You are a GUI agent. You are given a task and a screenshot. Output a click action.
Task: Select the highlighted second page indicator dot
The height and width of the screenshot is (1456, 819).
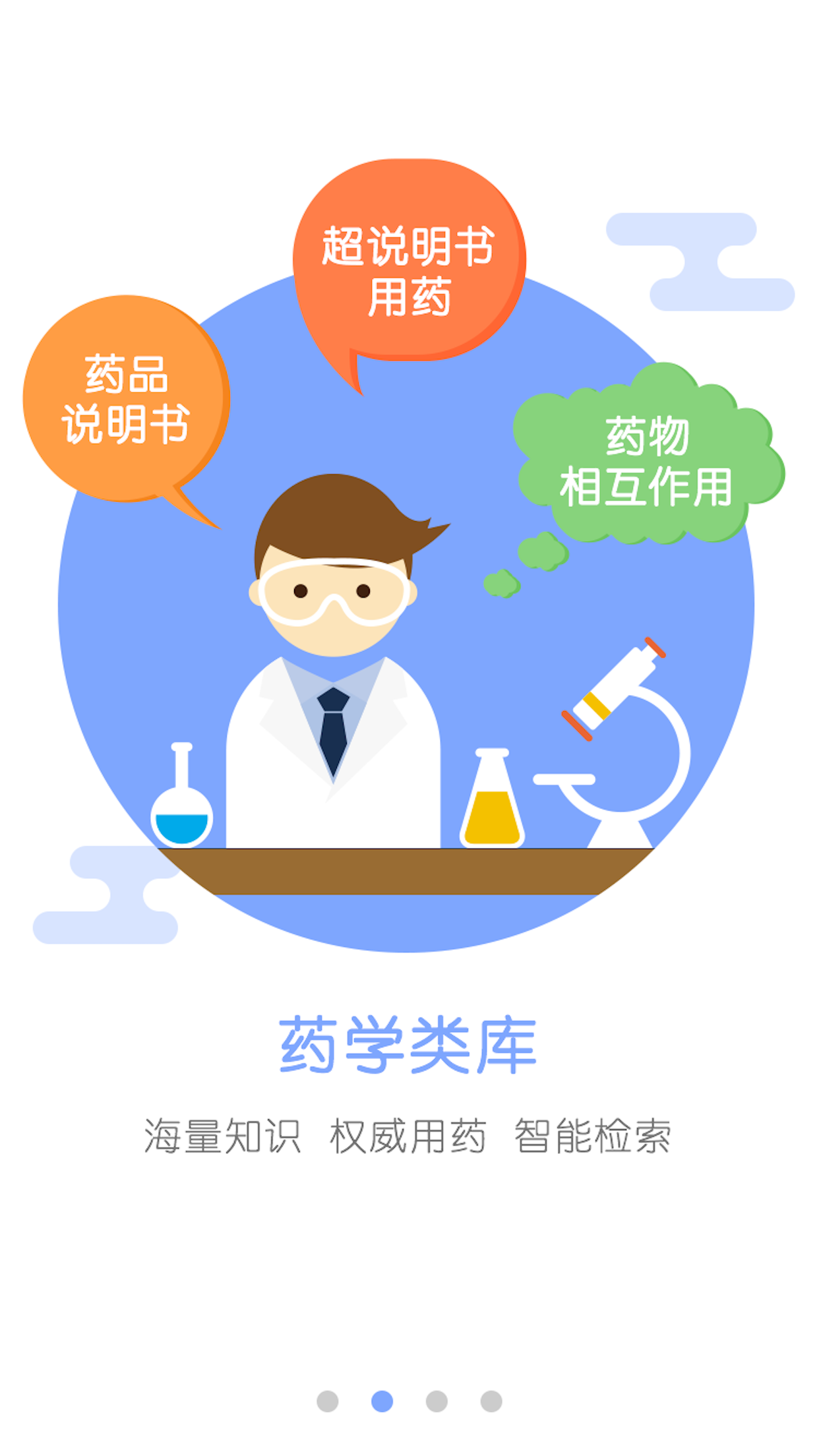click(x=382, y=1401)
